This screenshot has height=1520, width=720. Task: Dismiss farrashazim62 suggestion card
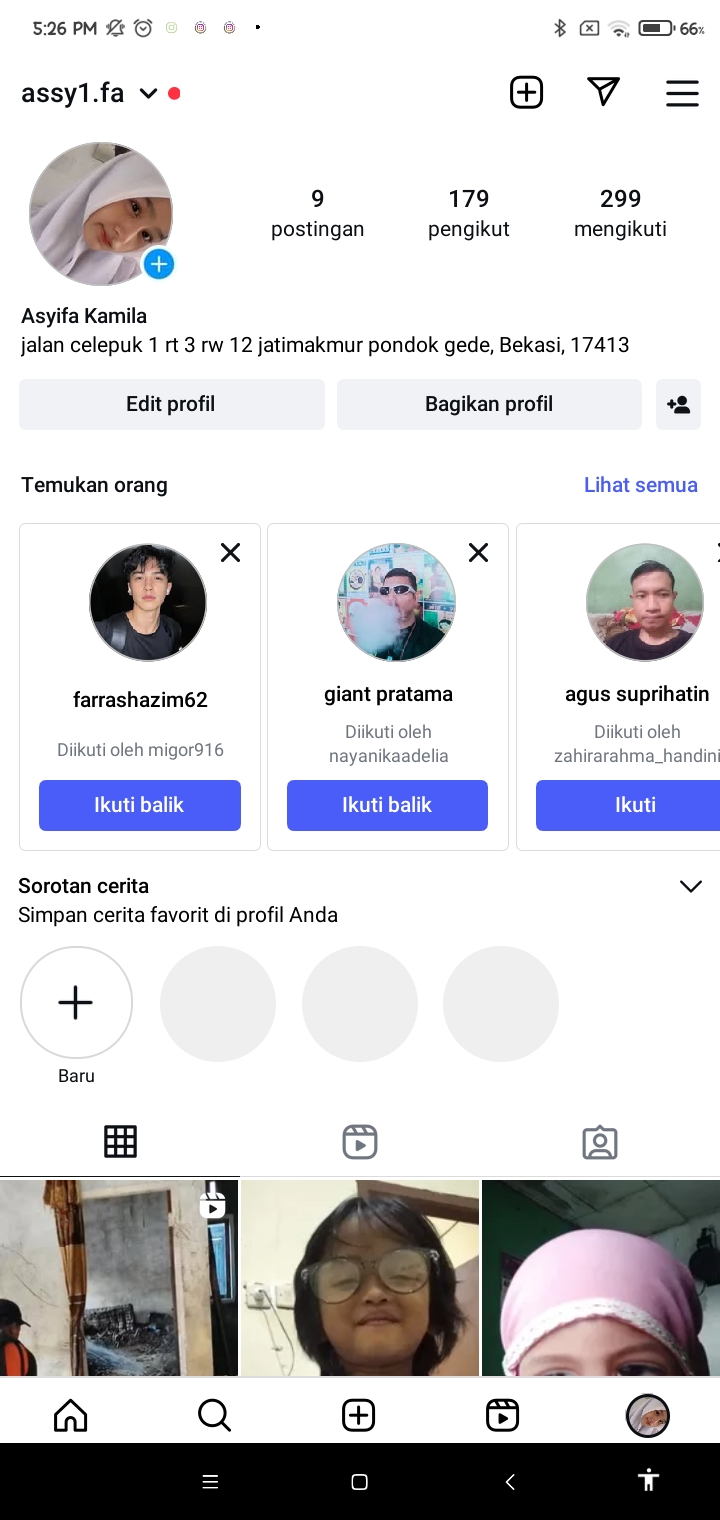tap(230, 553)
